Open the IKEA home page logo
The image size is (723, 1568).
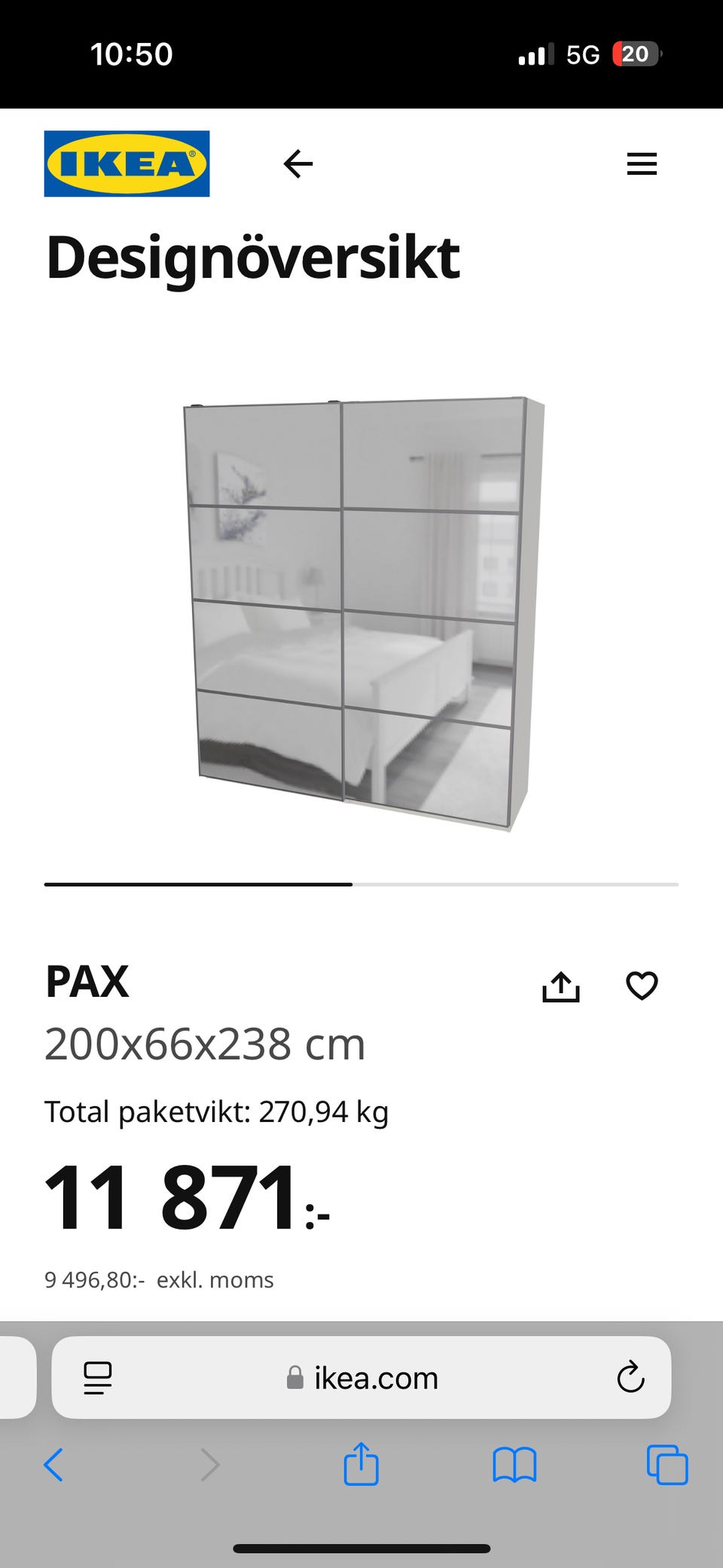(127, 164)
